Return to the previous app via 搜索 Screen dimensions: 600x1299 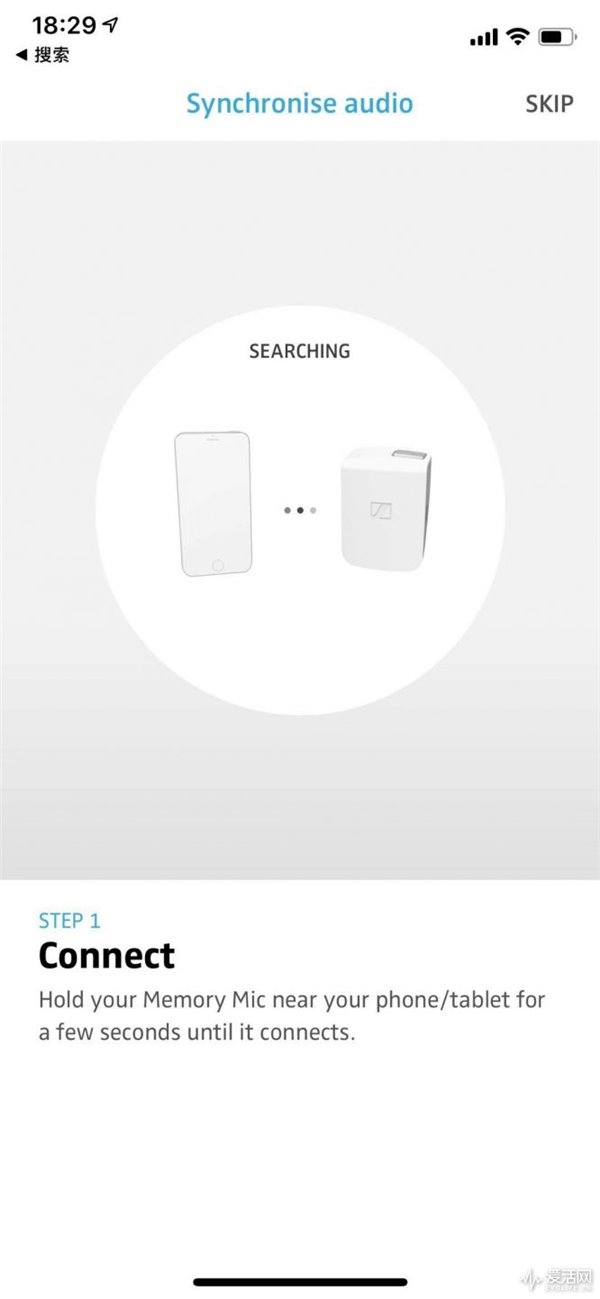coord(42,56)
